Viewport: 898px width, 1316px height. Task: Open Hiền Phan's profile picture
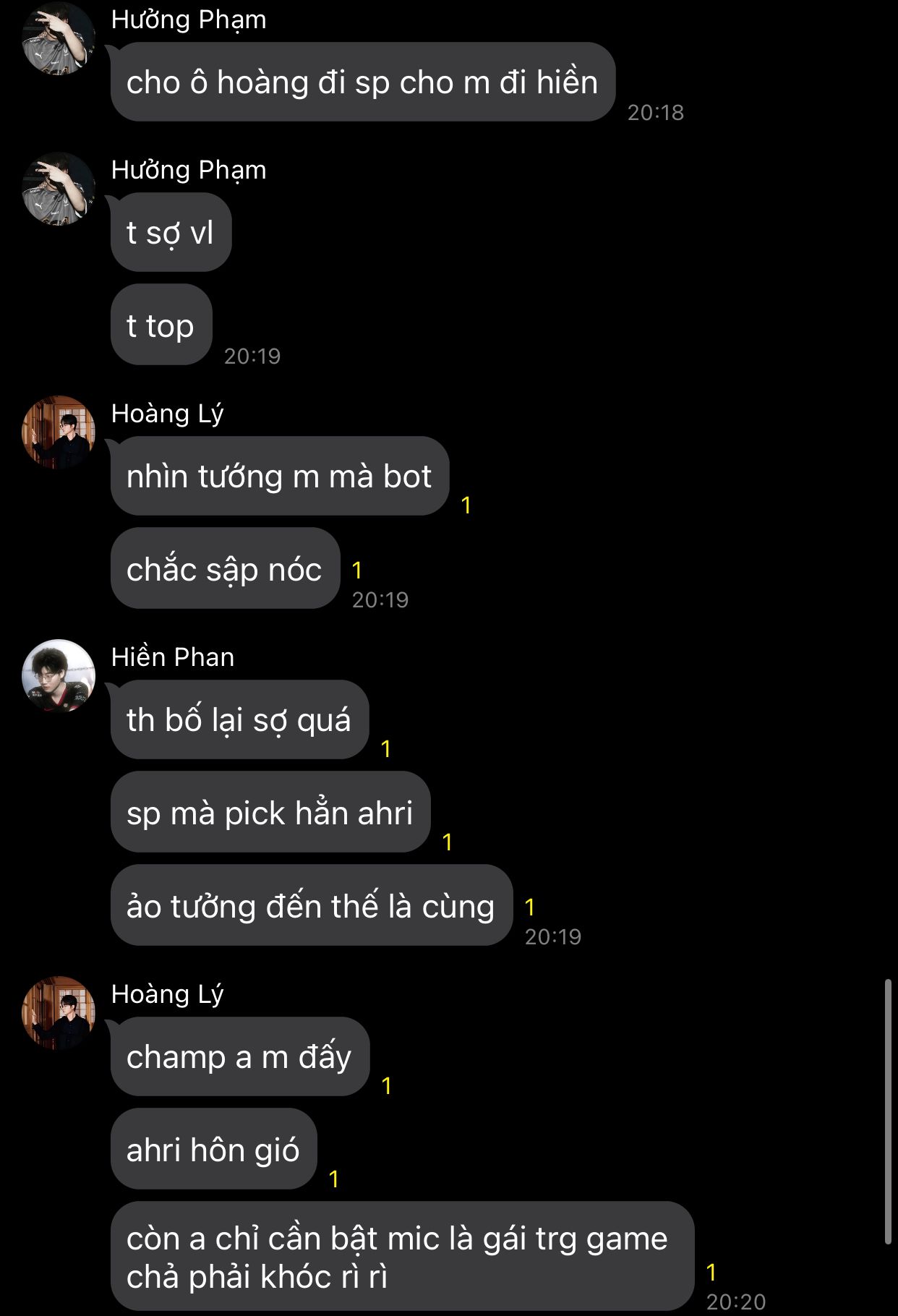59,675
